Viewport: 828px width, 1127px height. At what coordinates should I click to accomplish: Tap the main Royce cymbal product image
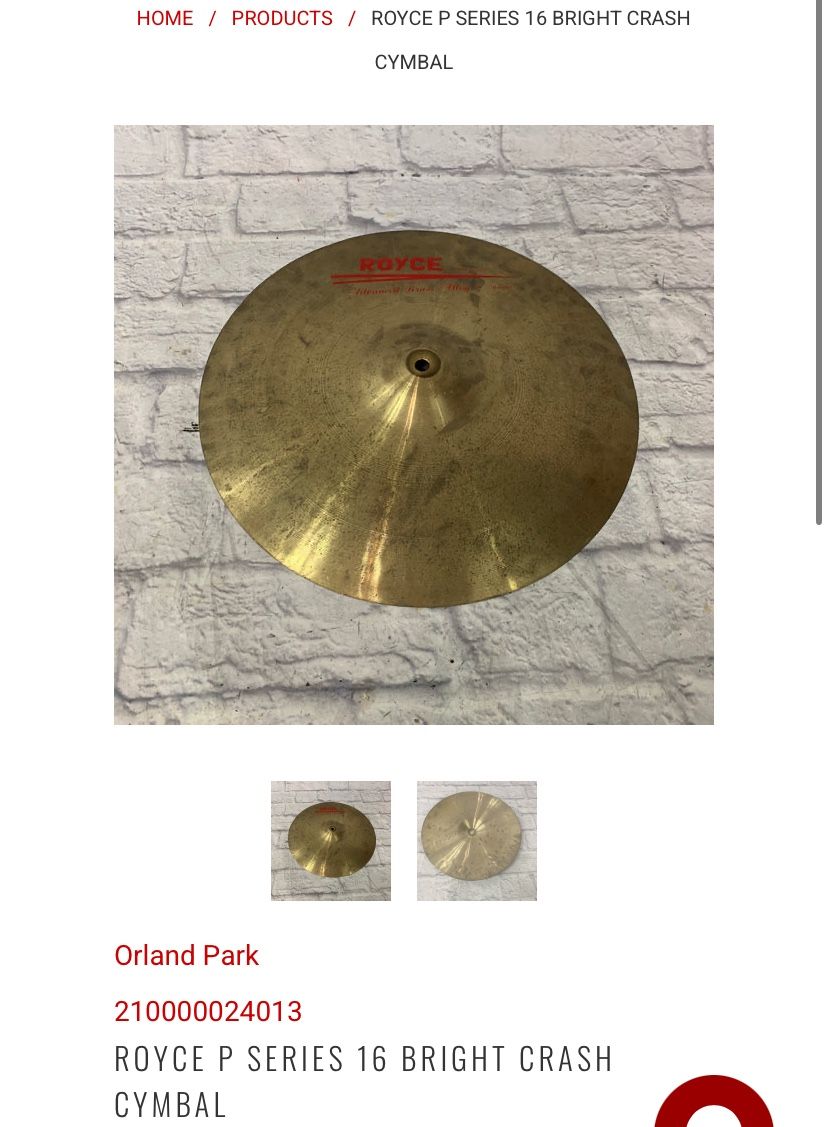pos(413,425)
